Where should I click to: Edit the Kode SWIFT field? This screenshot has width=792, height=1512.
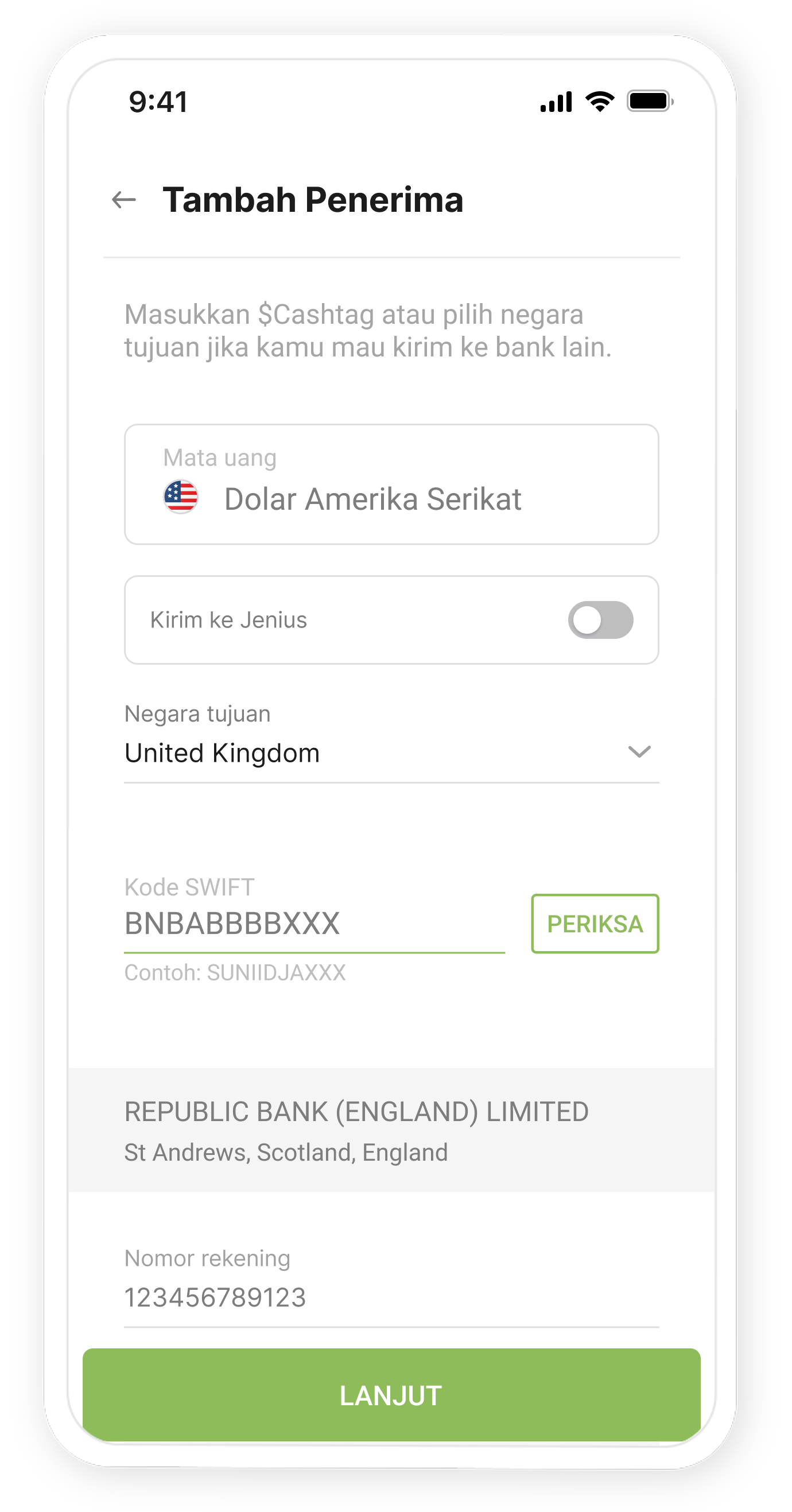pos(314,924)
